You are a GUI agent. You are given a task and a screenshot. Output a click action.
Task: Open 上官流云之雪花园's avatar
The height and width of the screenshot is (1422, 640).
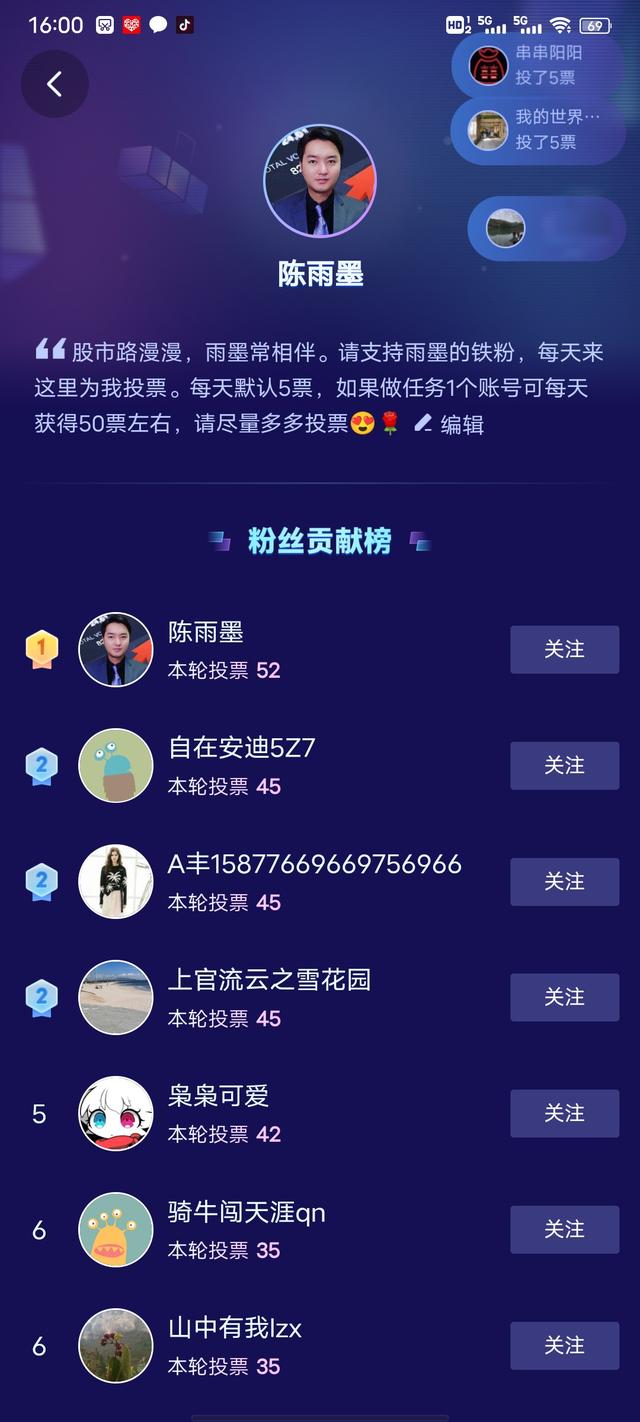(116, 998)
